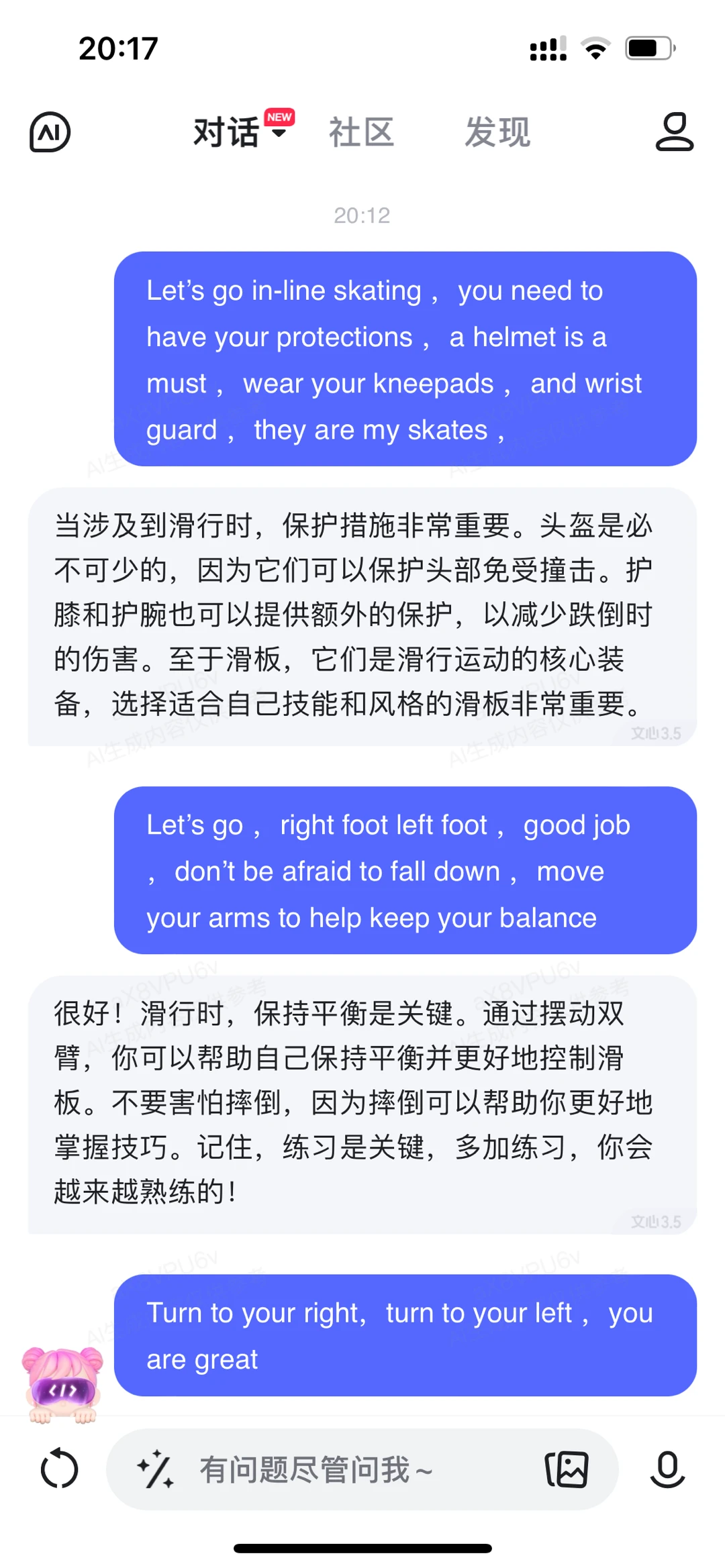Switch to the 发现 tab

click(497, 132)
